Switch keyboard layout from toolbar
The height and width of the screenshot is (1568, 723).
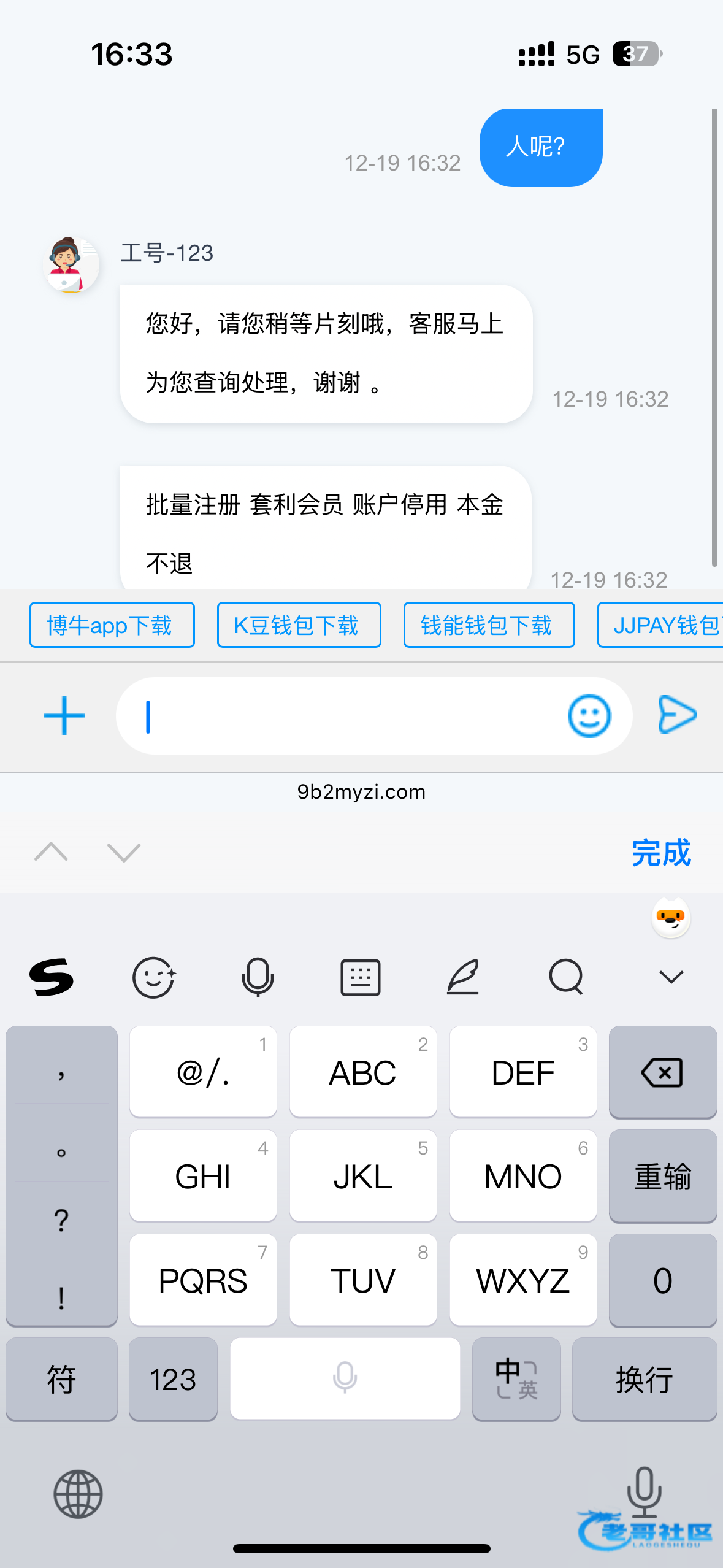coord(360,977)
